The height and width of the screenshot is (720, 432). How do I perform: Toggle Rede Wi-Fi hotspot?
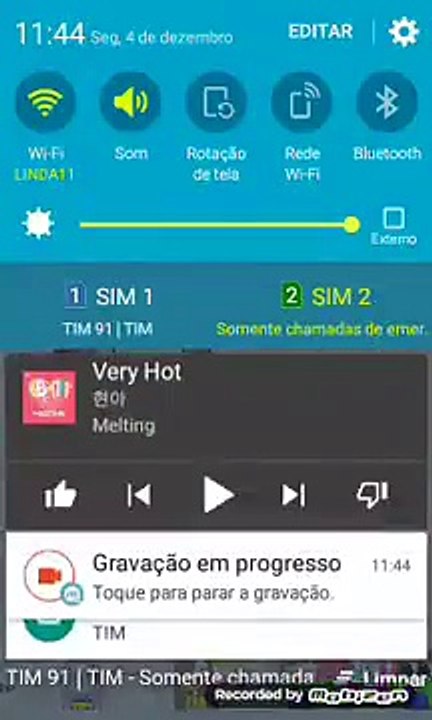click(x=302, y=102)
